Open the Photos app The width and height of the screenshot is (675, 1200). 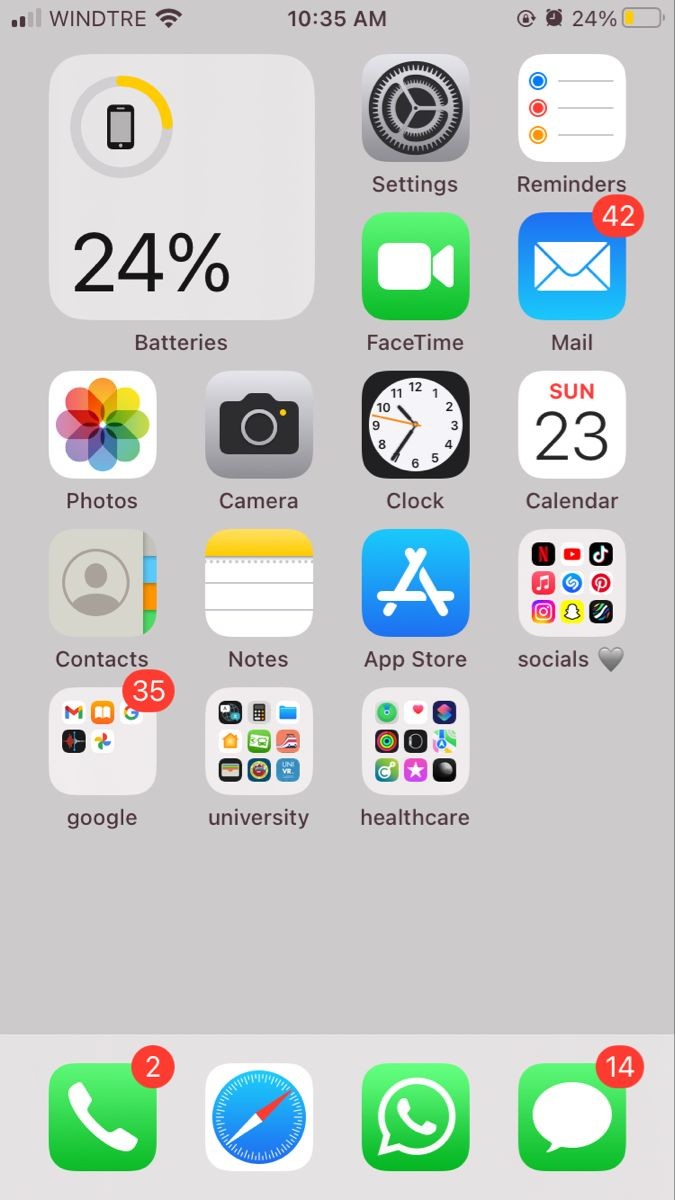pyautogui.click(x=102, y=425)
